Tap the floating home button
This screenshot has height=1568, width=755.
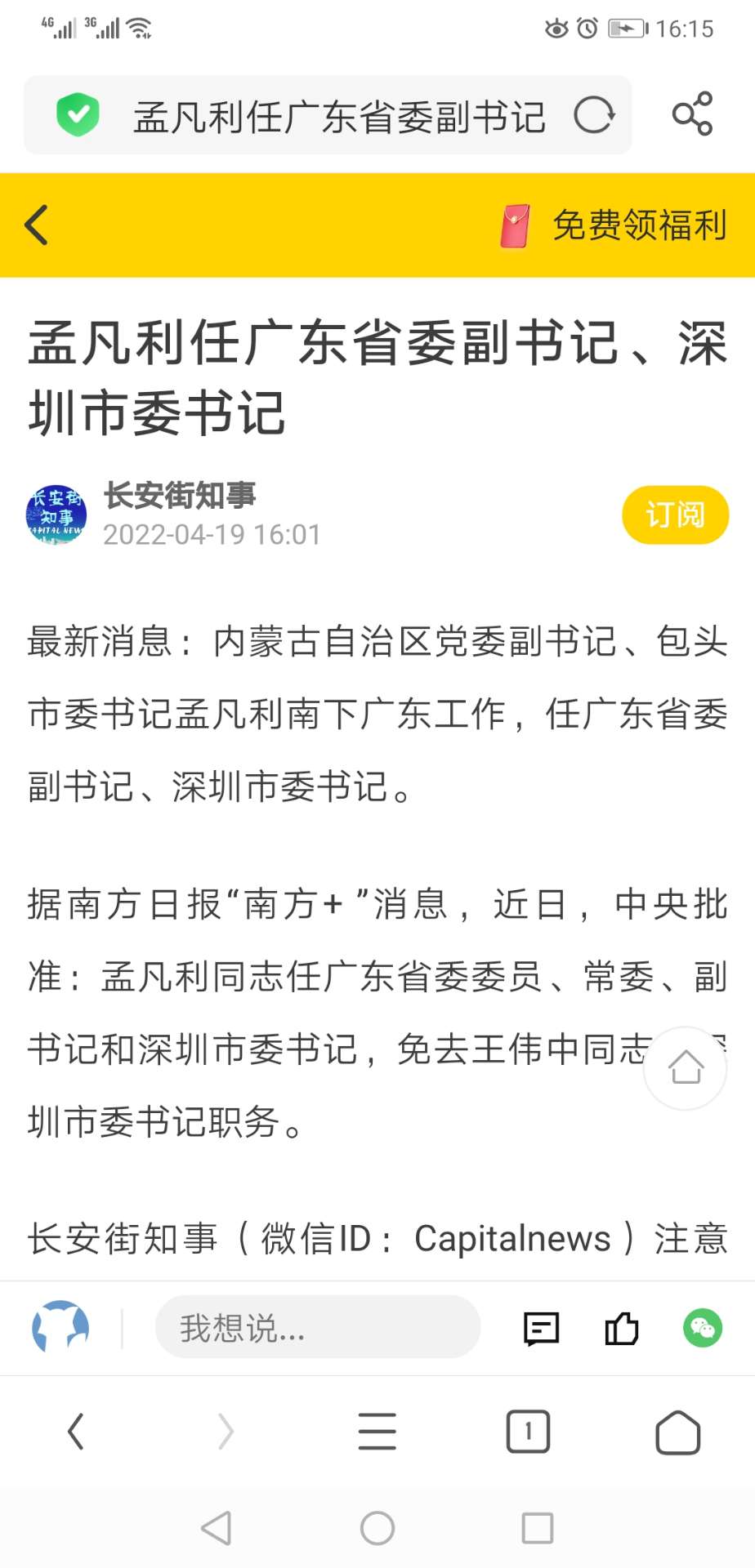click(685, 1067)
